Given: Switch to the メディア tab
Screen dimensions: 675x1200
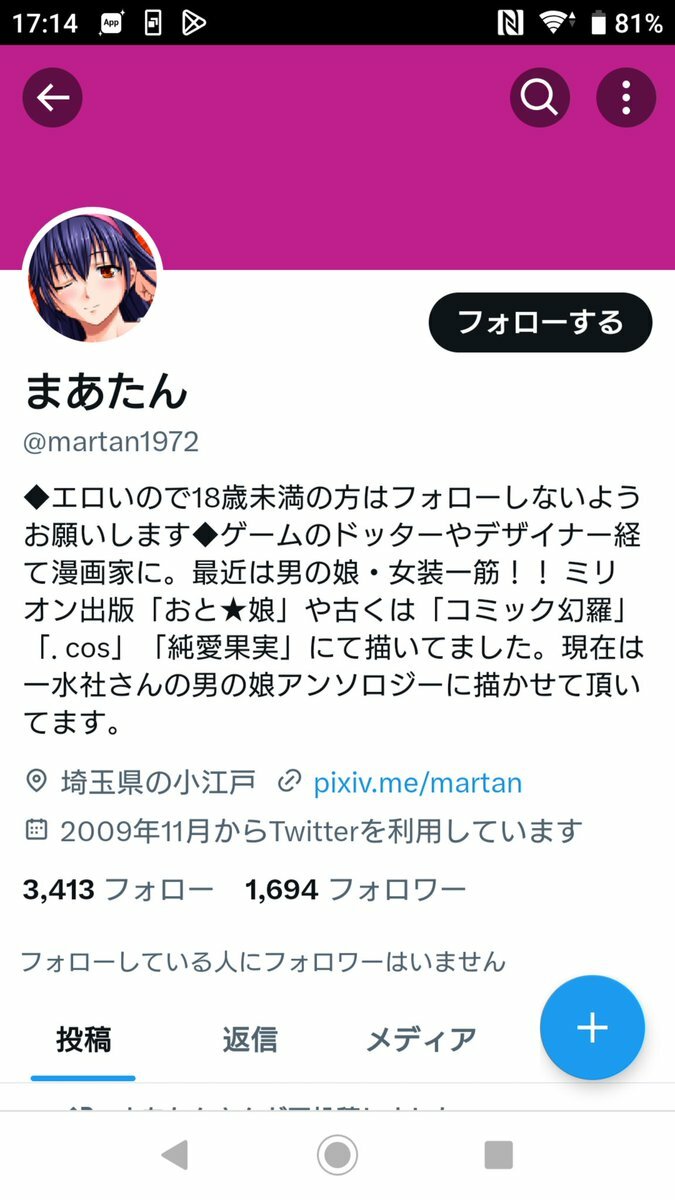Looking at the screenshot, I should point(420,1040).
